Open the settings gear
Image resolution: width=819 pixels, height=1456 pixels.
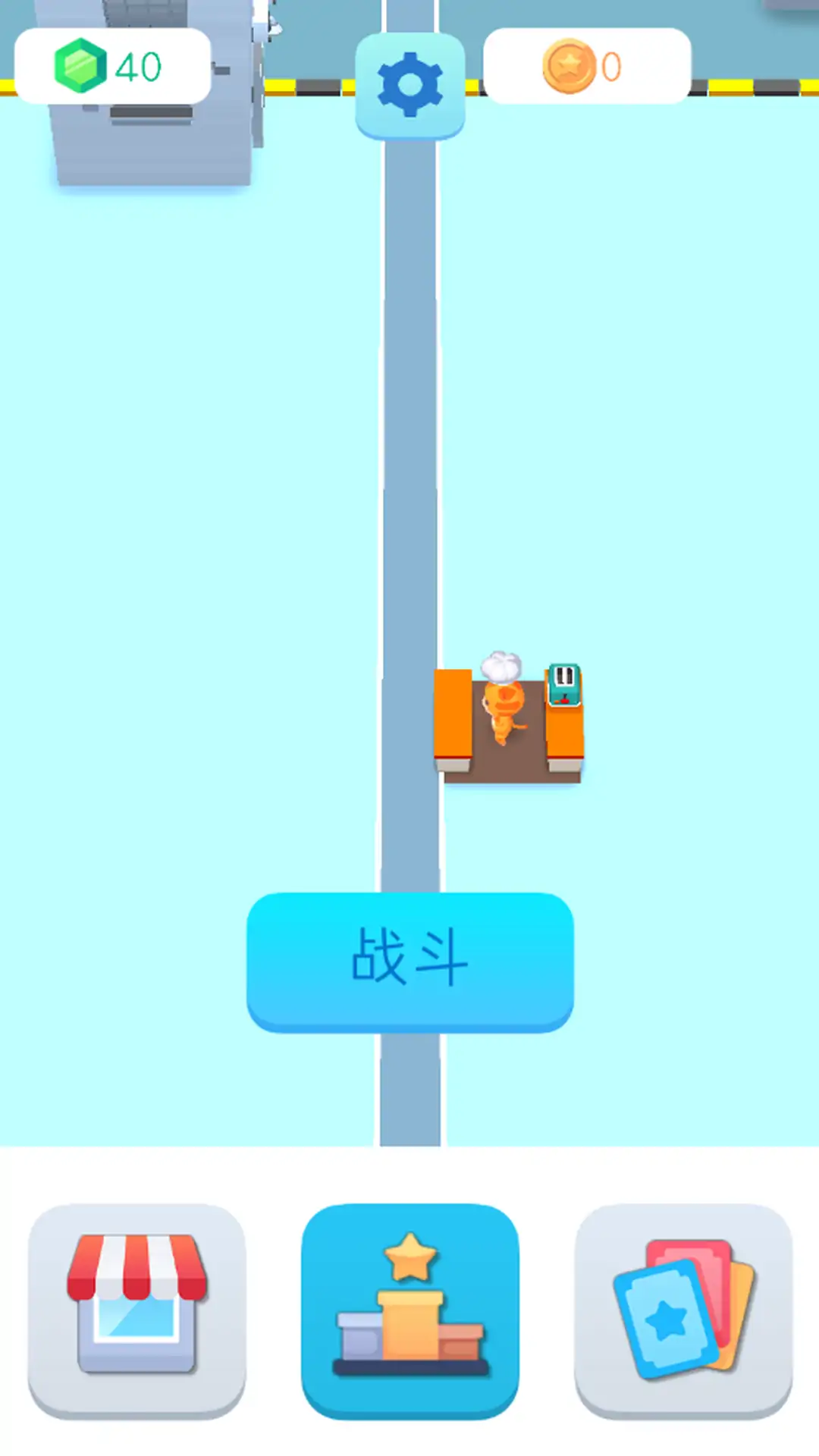(409, 85)
